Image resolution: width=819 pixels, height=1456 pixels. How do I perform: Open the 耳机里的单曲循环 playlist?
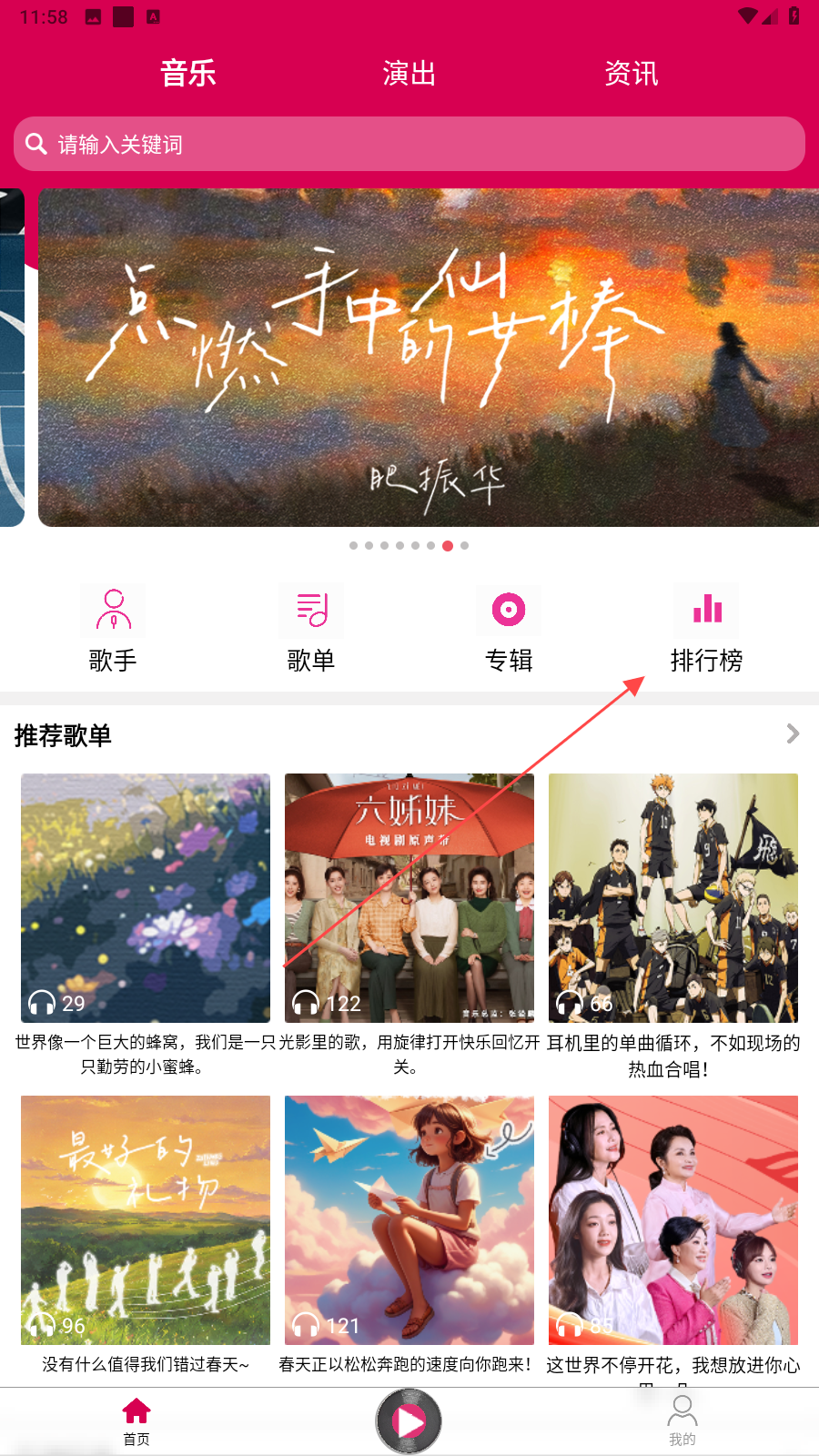[673, 898]
